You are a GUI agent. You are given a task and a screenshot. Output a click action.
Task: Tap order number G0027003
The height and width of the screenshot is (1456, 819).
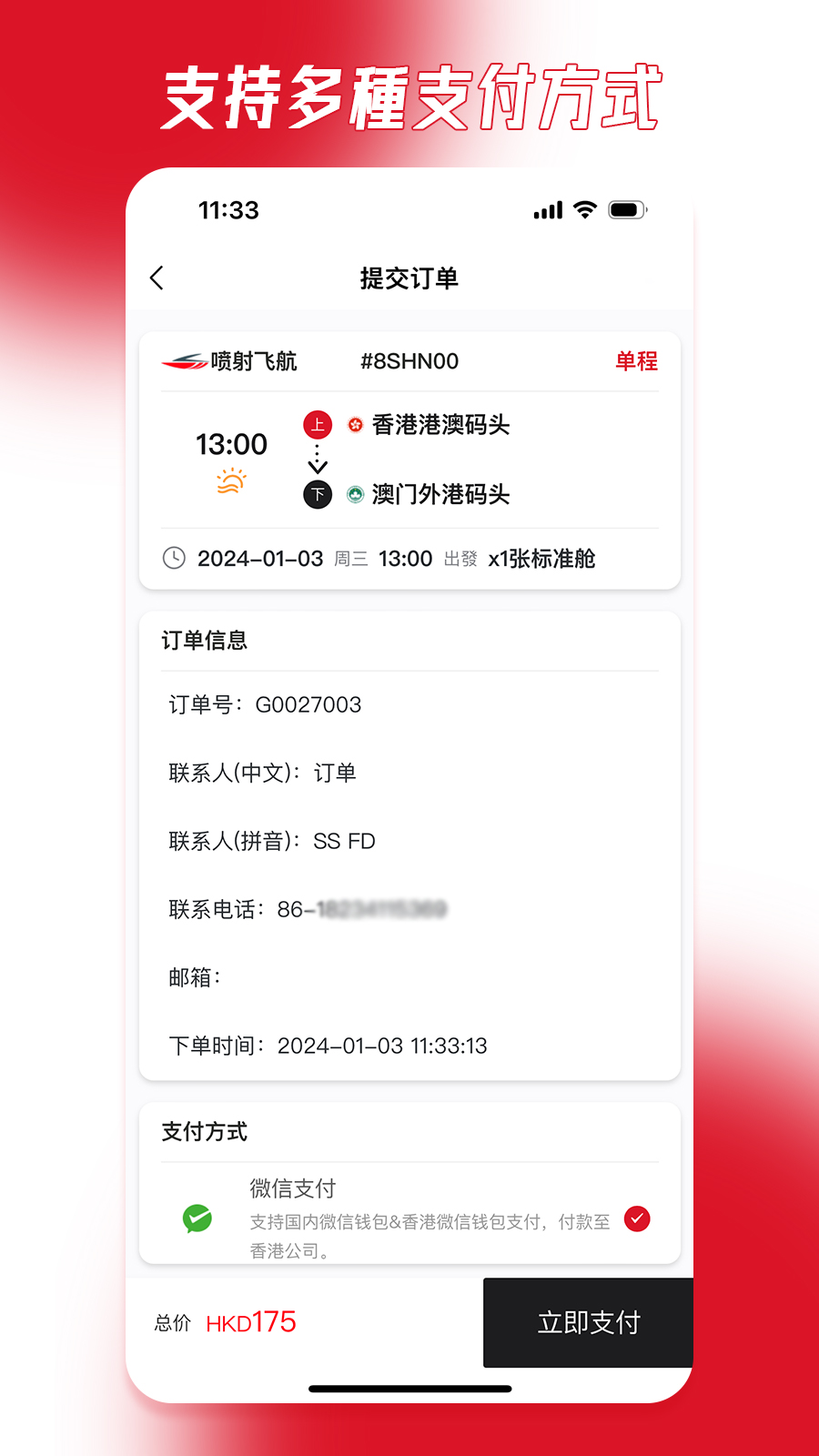(264, 704)
